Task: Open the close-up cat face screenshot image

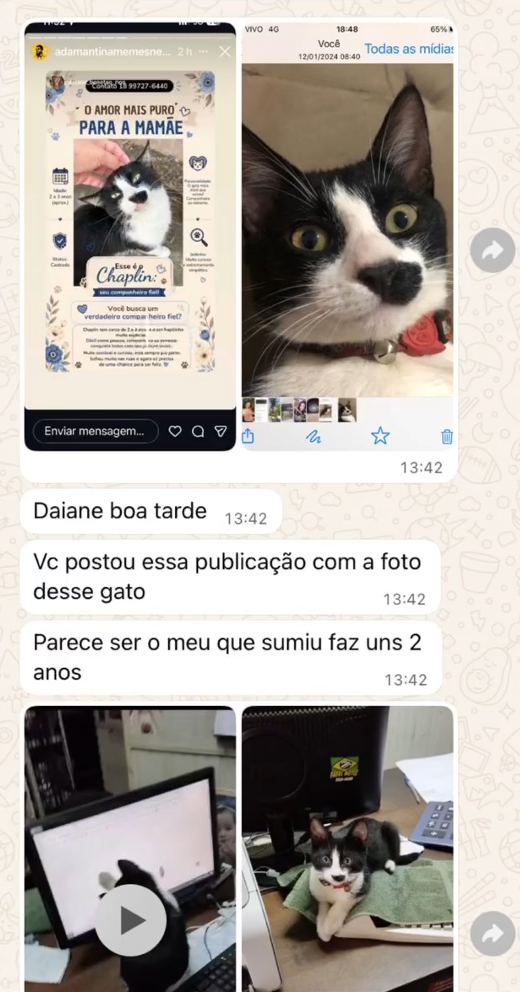Action: [347, 237]
